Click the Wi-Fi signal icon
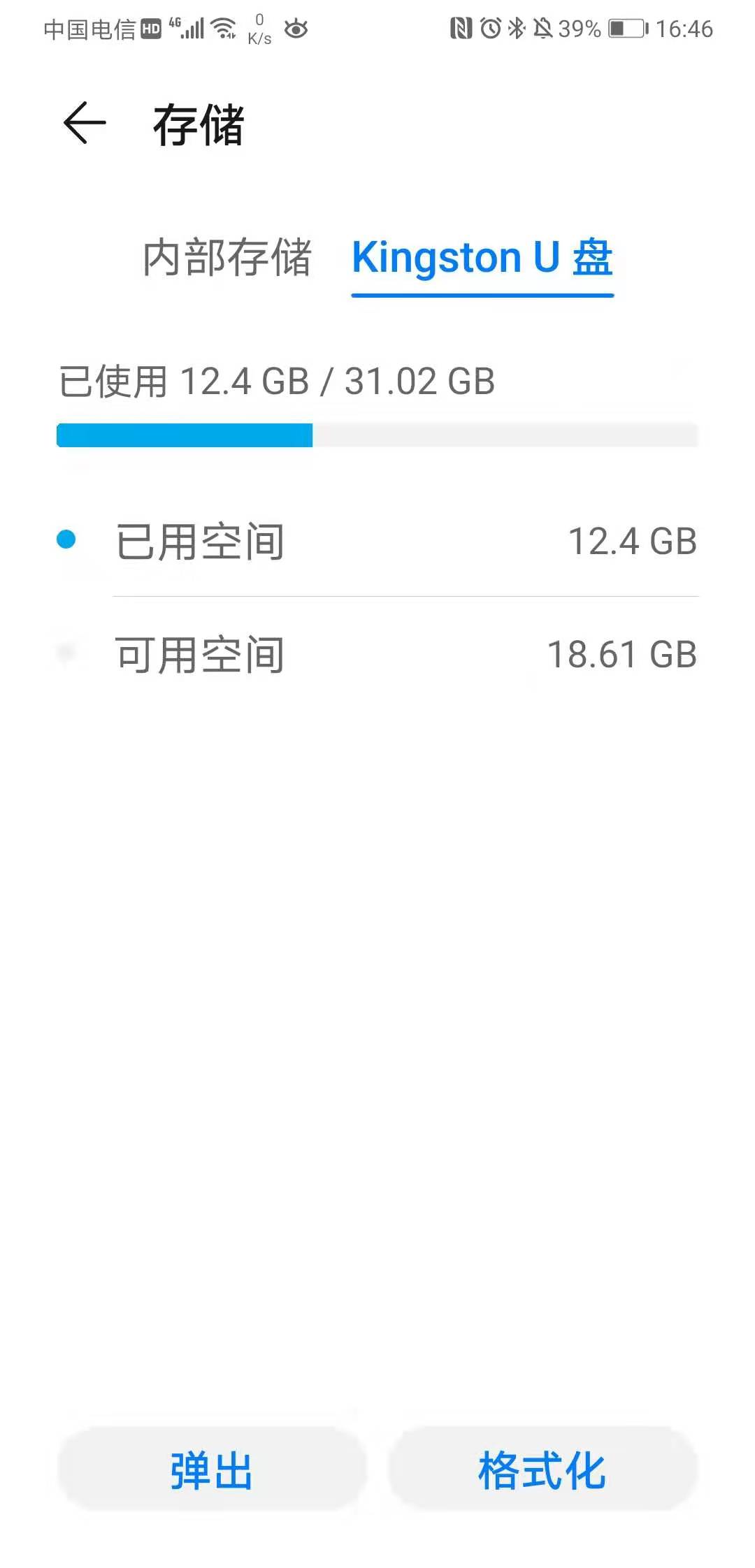Viewport: 755px width, 1568px height. click(x=222, y=27)
